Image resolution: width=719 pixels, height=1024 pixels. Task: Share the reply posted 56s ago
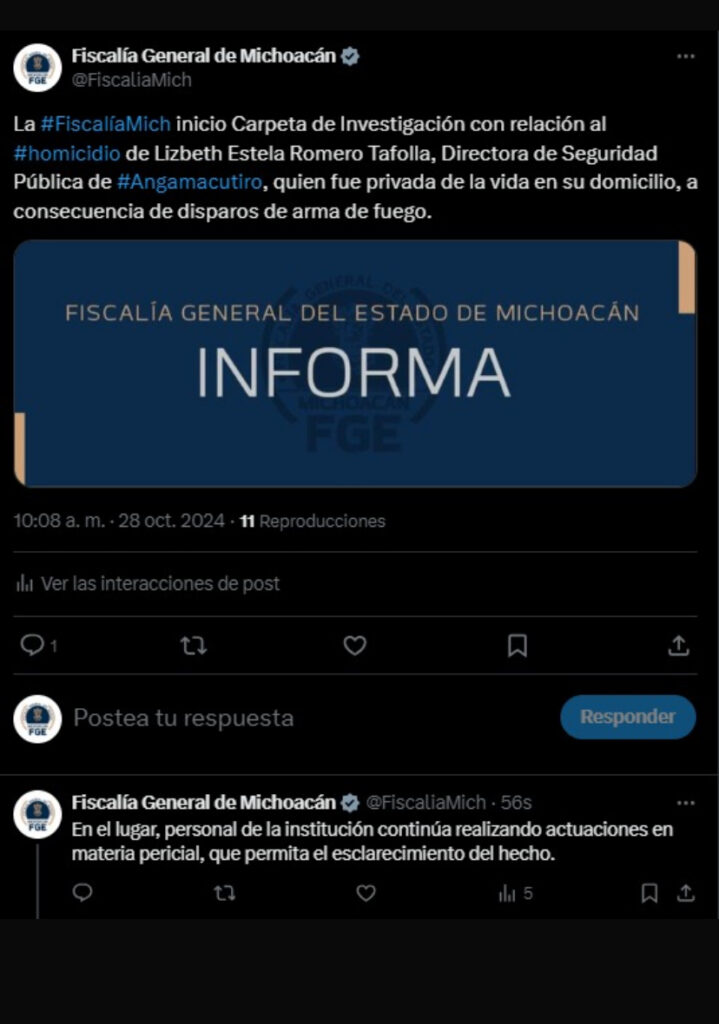tap(686, 893)
